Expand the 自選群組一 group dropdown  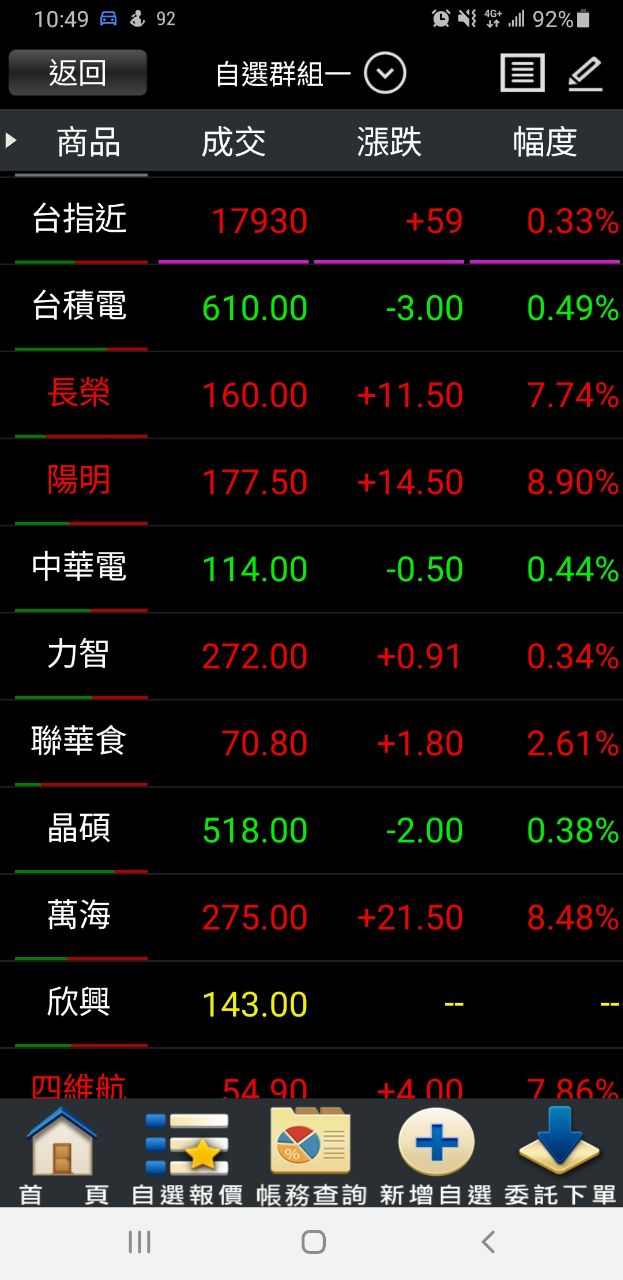(x=385, y=73)
